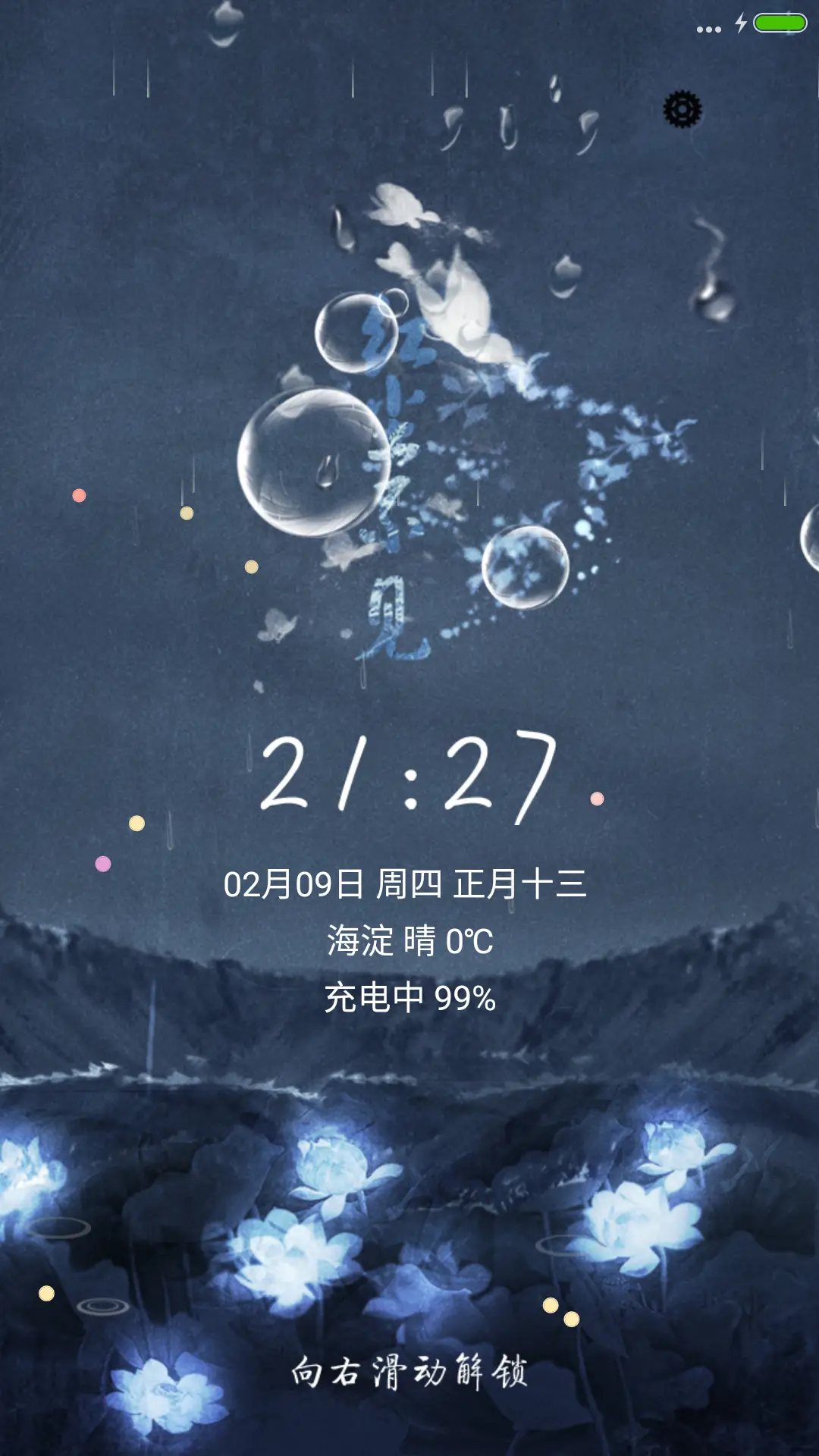The width and height of the screenshot is (819, 1456).
Task: Tap the pink dot floating left of the date
Action: pos(103,864)
